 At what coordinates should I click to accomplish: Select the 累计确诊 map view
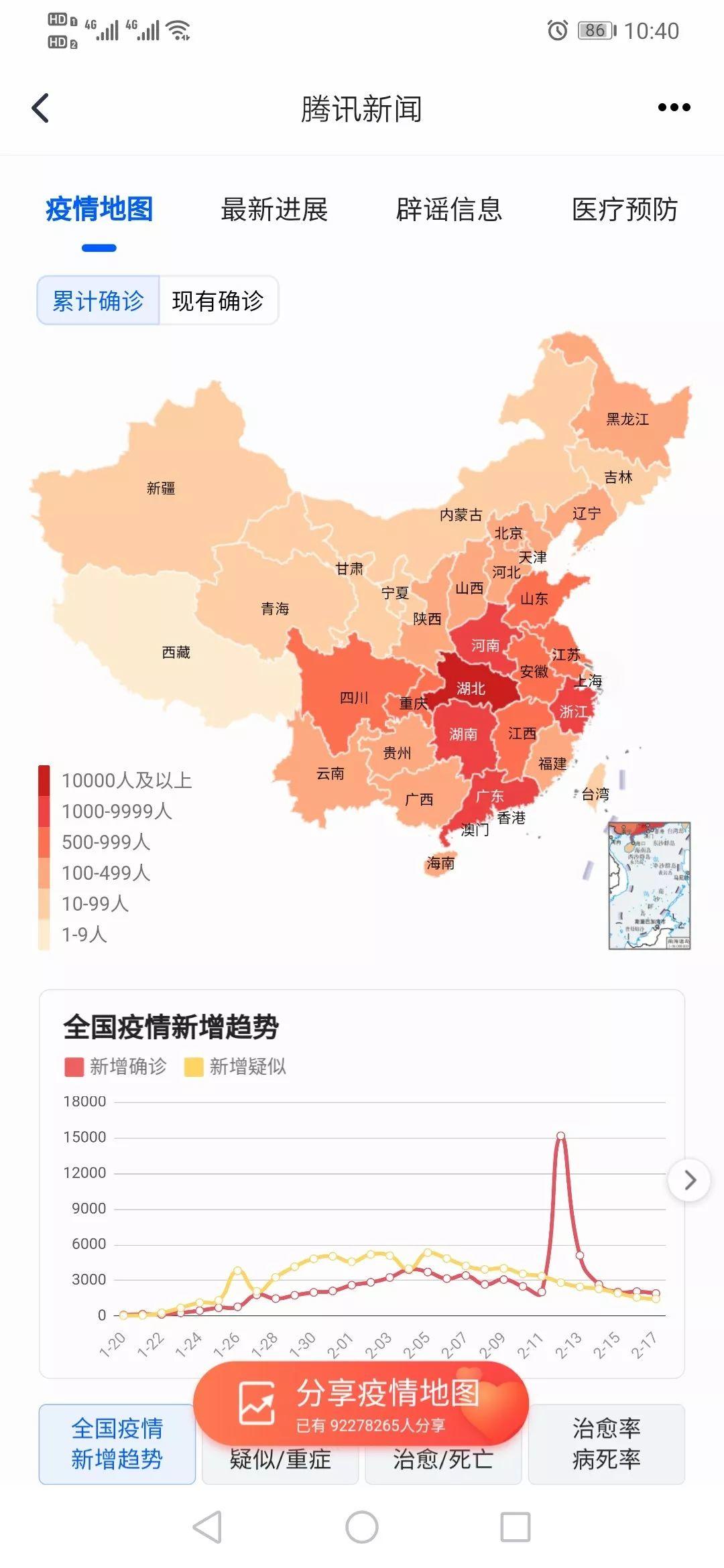point(99,301)
